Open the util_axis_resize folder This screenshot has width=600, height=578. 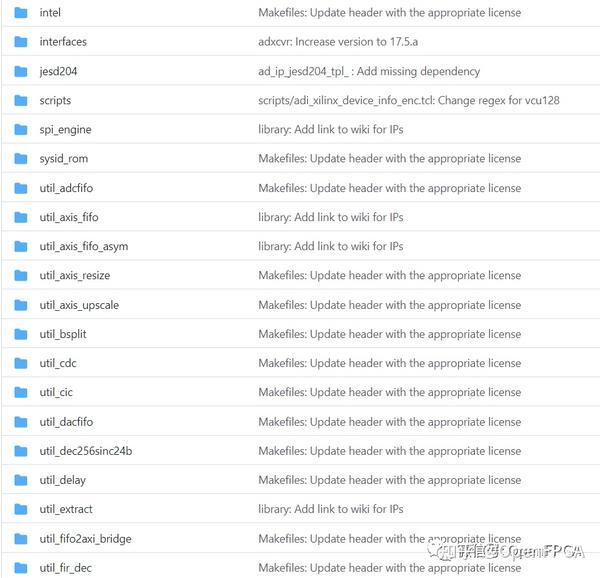[75, 275]
